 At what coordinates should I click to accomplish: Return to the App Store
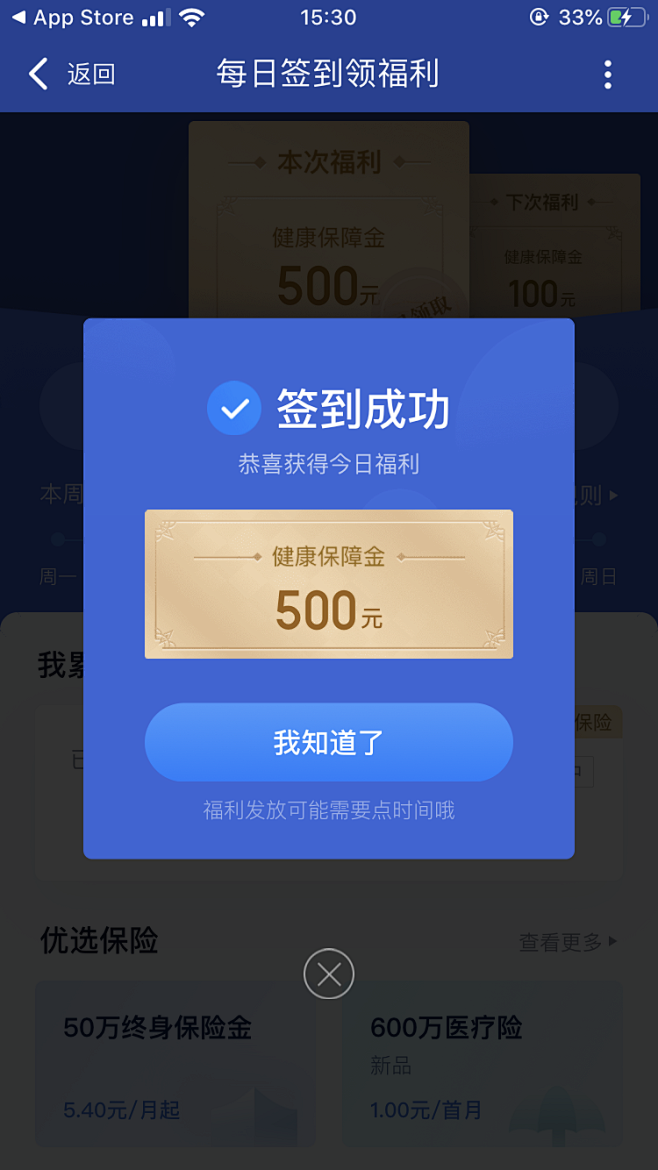coord(72,18)
